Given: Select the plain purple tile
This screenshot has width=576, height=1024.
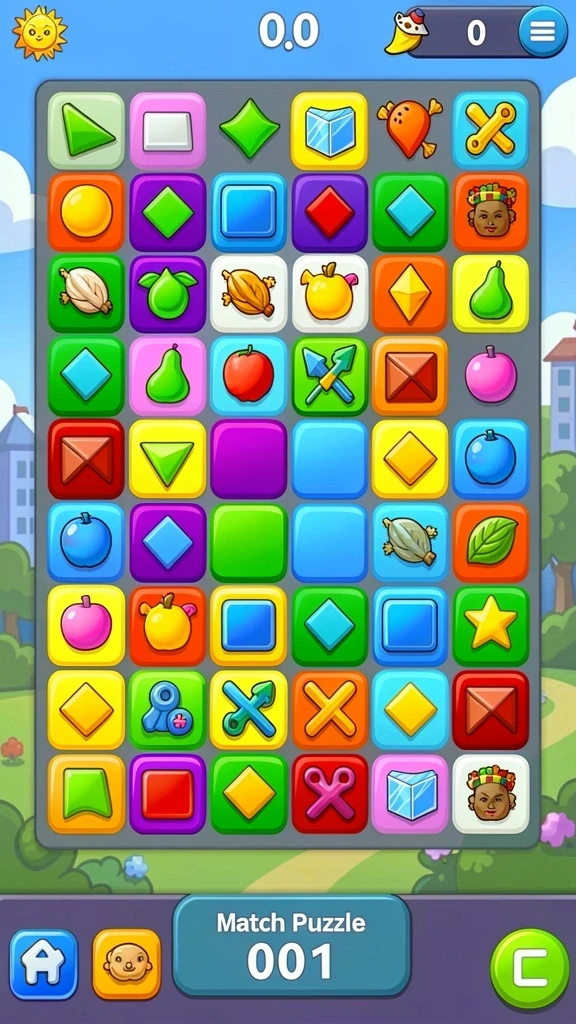Looking at the screenshot, I should [x=249, y=459].
